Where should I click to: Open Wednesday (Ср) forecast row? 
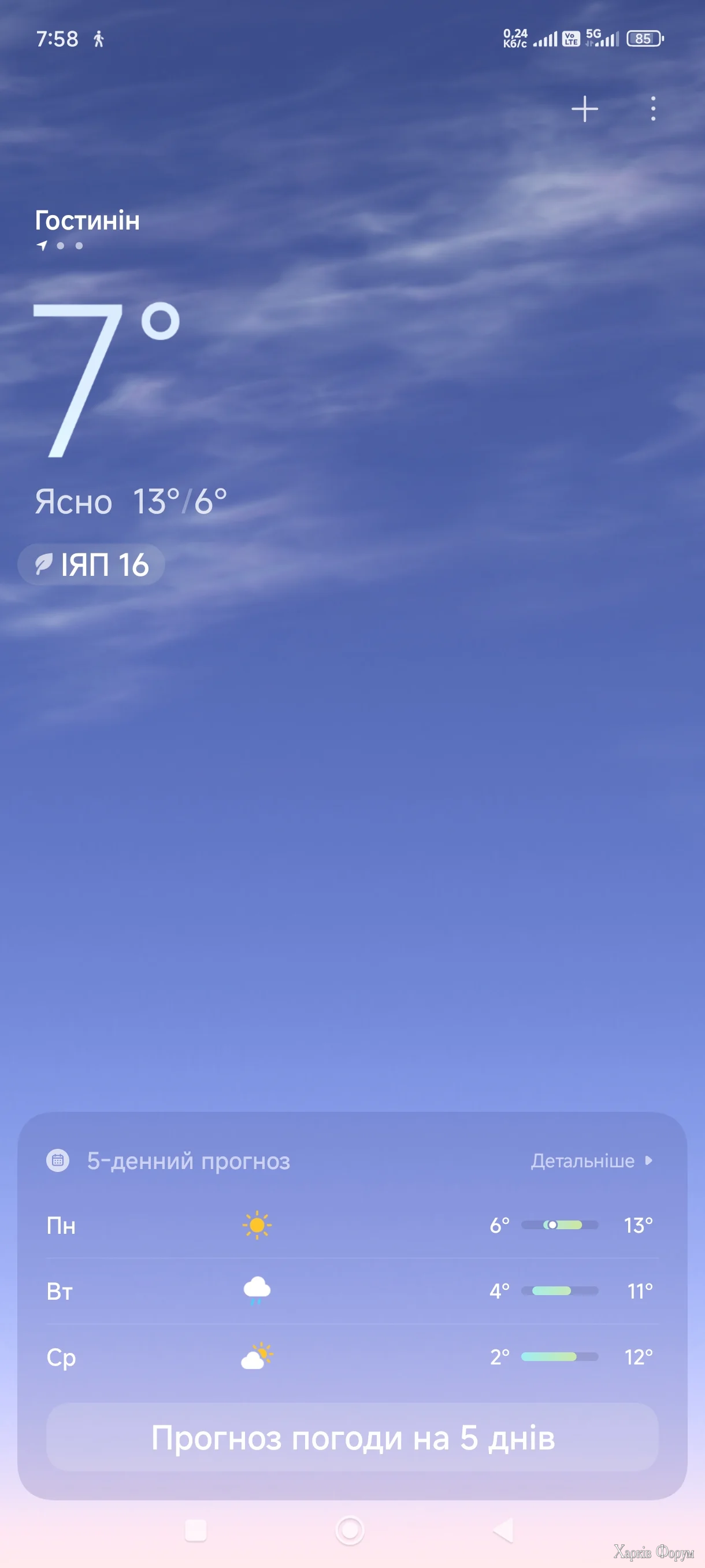(352, 1356)
